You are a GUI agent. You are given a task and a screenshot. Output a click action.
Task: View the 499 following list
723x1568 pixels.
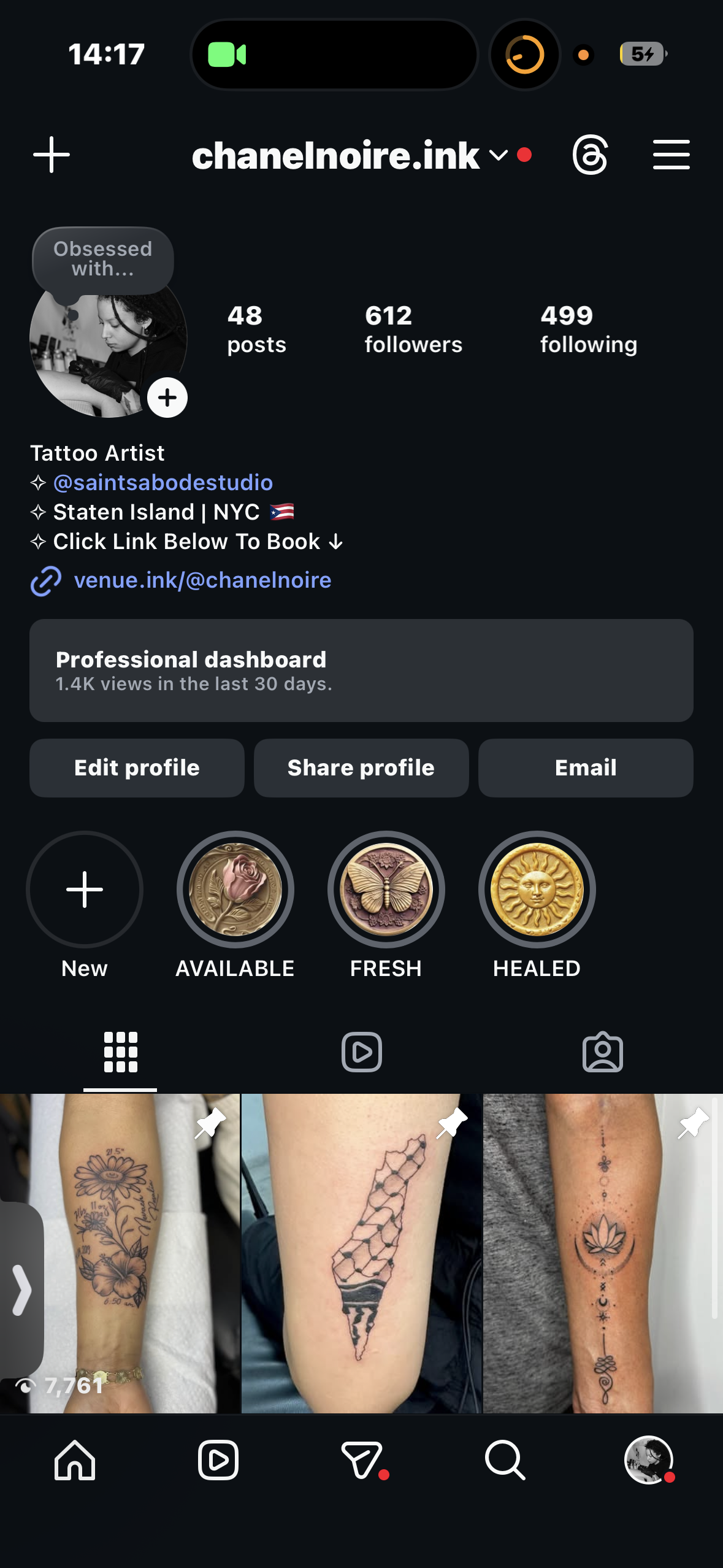[588, 329]
